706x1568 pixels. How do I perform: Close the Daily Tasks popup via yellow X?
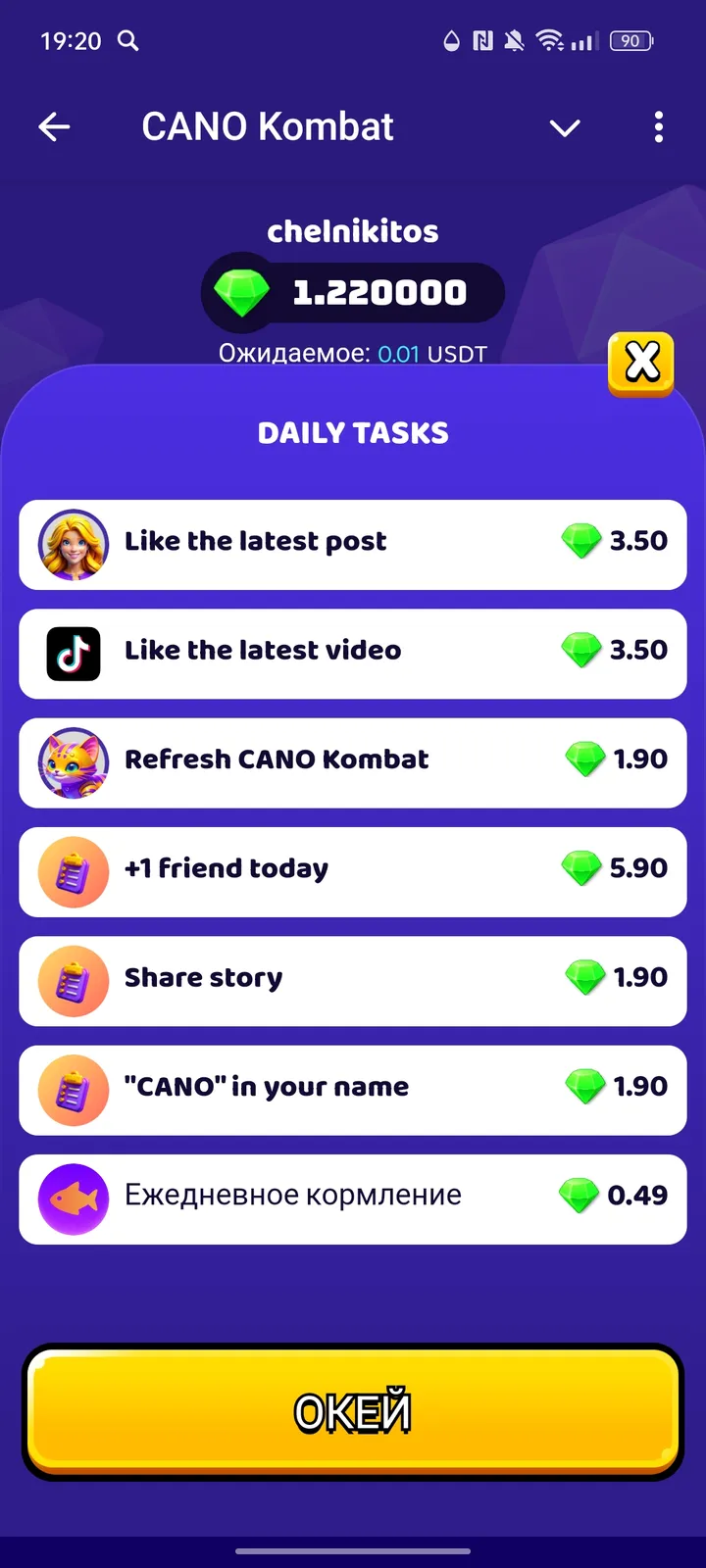641,364
